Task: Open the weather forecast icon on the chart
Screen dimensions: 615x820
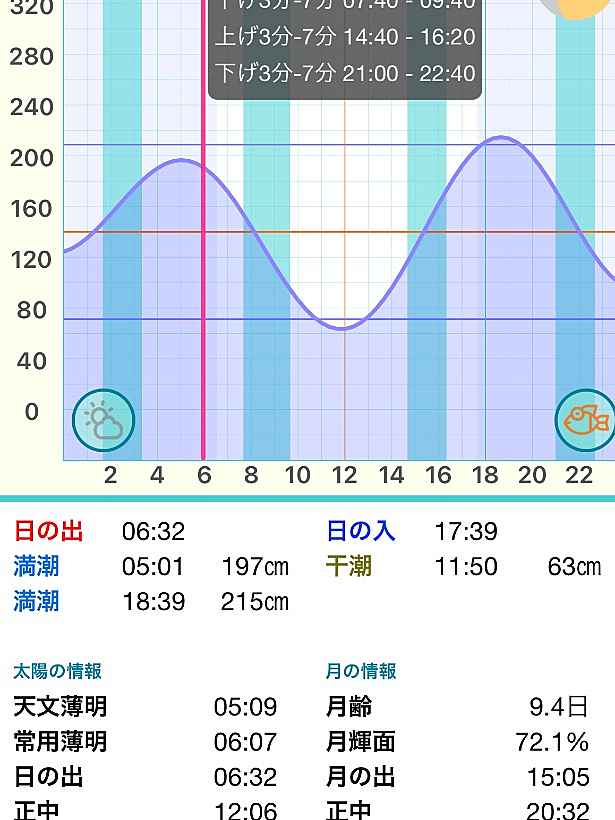Action: click(103, 421)
